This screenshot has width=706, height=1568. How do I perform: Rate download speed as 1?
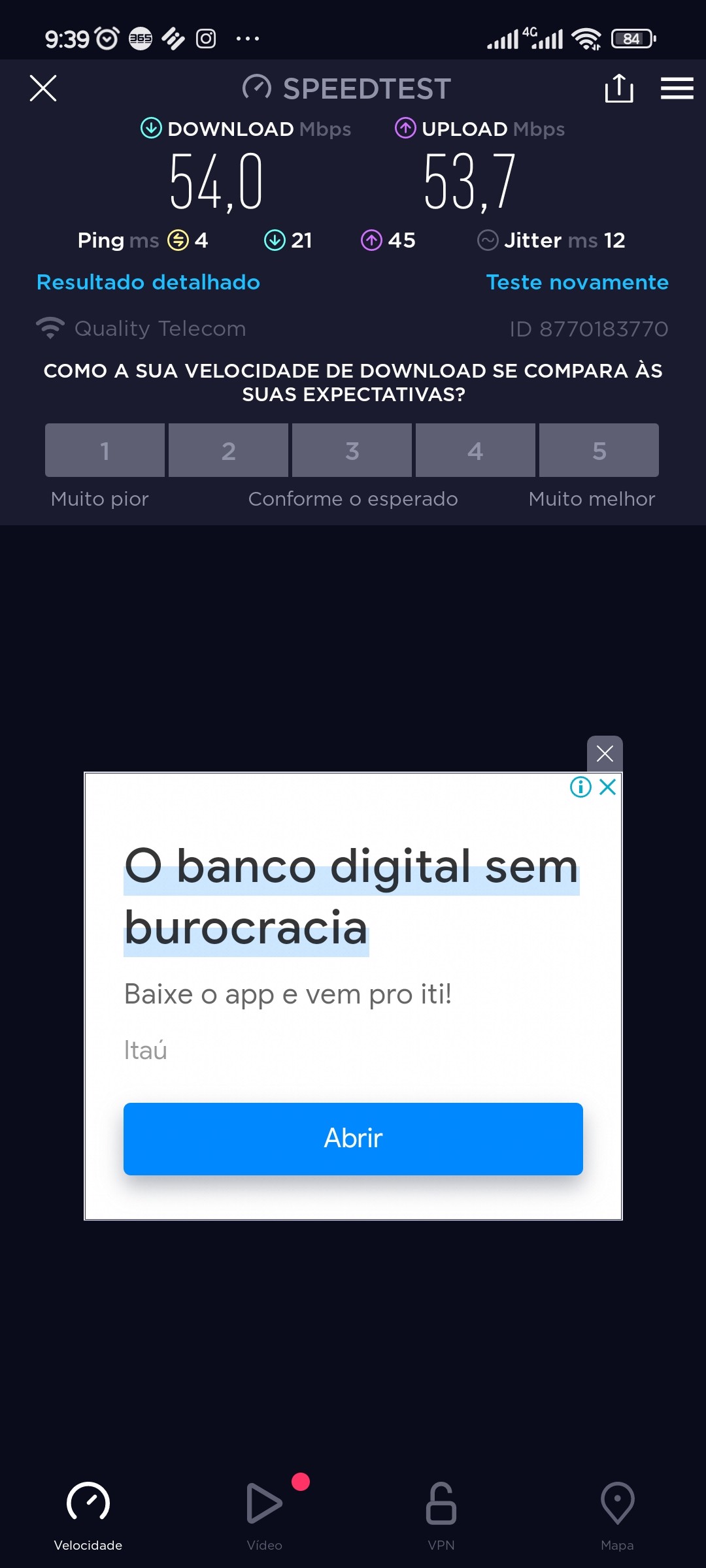105,450
